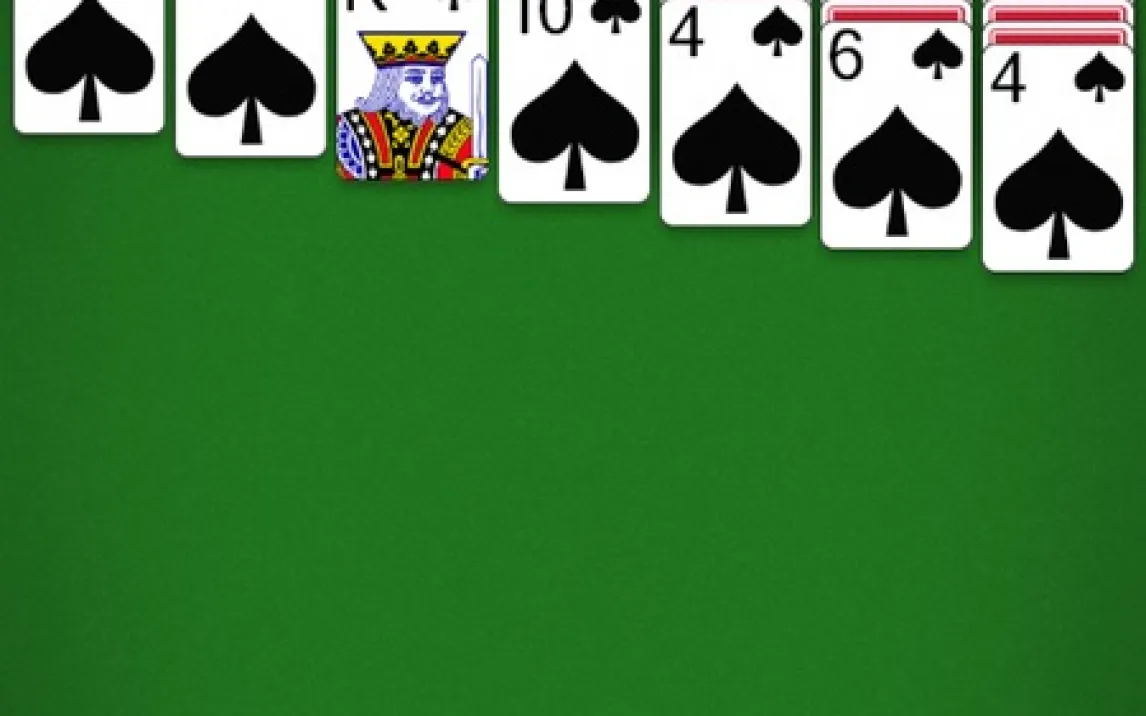
Task: Tap the 6 of spades card
Action: [895, 140]
